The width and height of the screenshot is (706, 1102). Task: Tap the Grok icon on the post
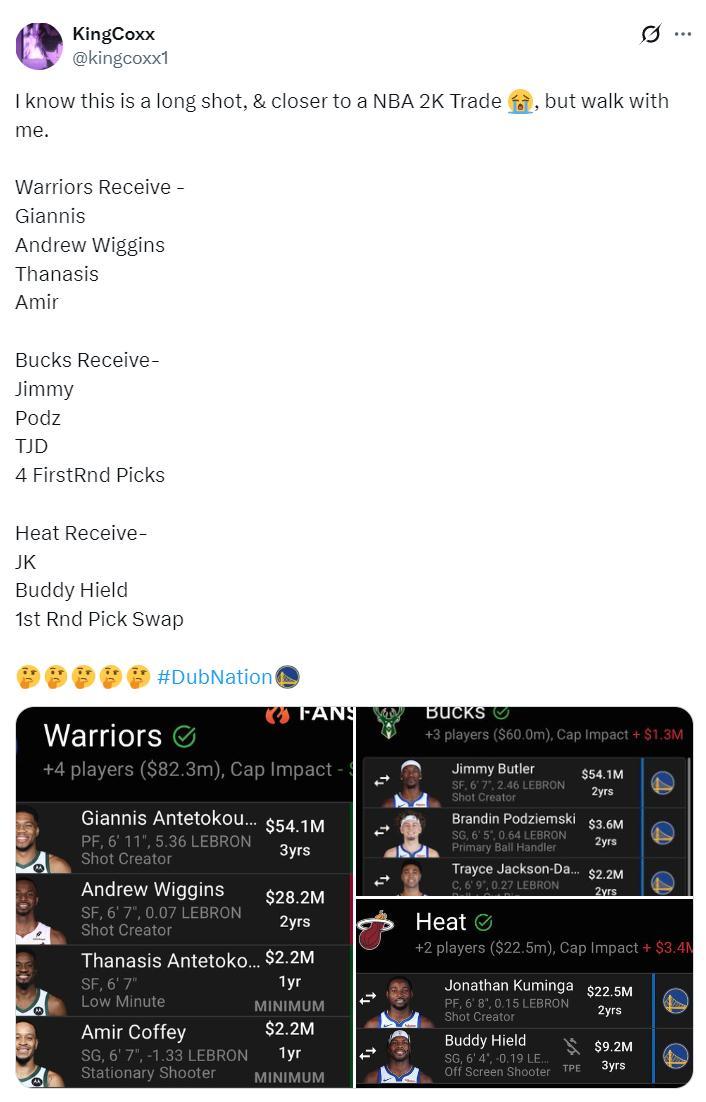pyautogui.click(x=650, y=34)
